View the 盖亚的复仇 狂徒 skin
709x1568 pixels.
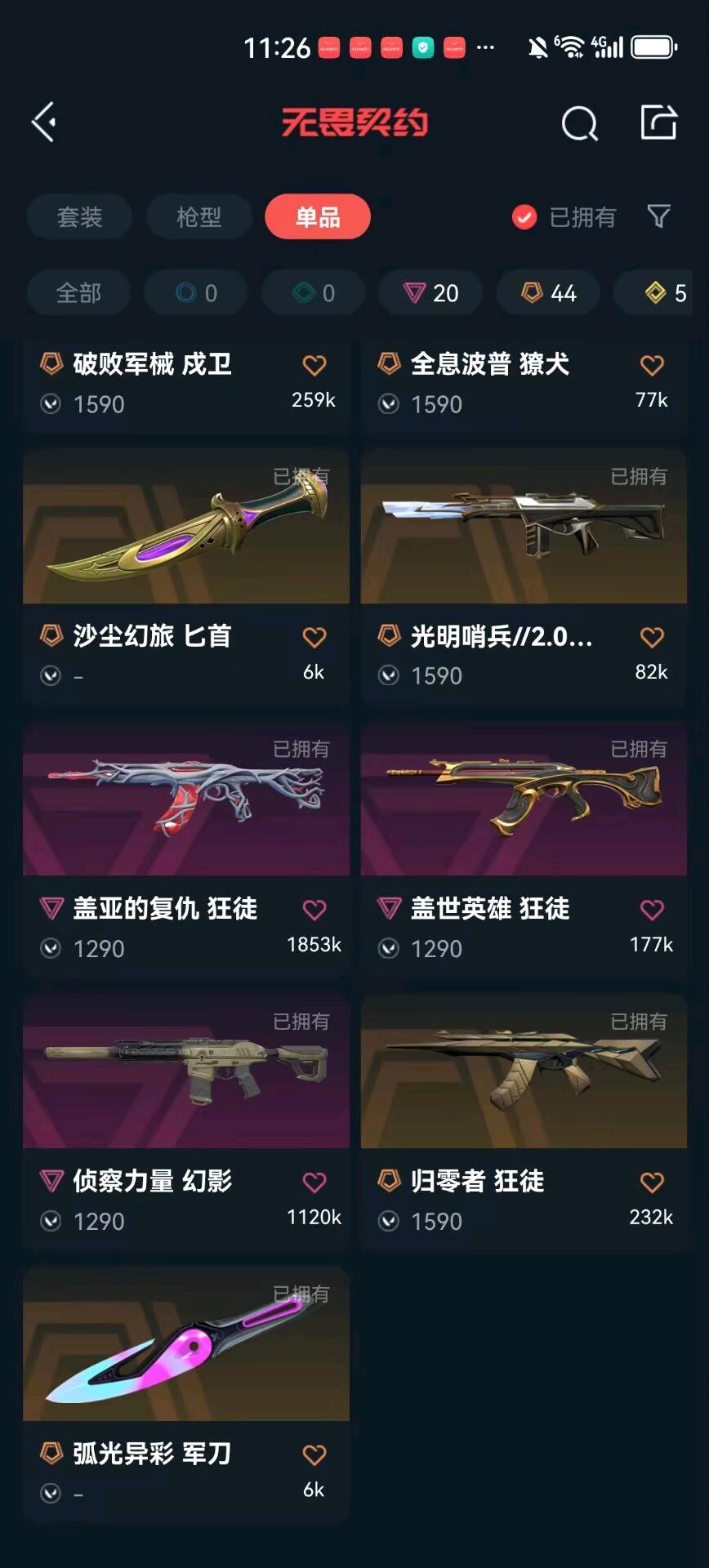(186, 799)
